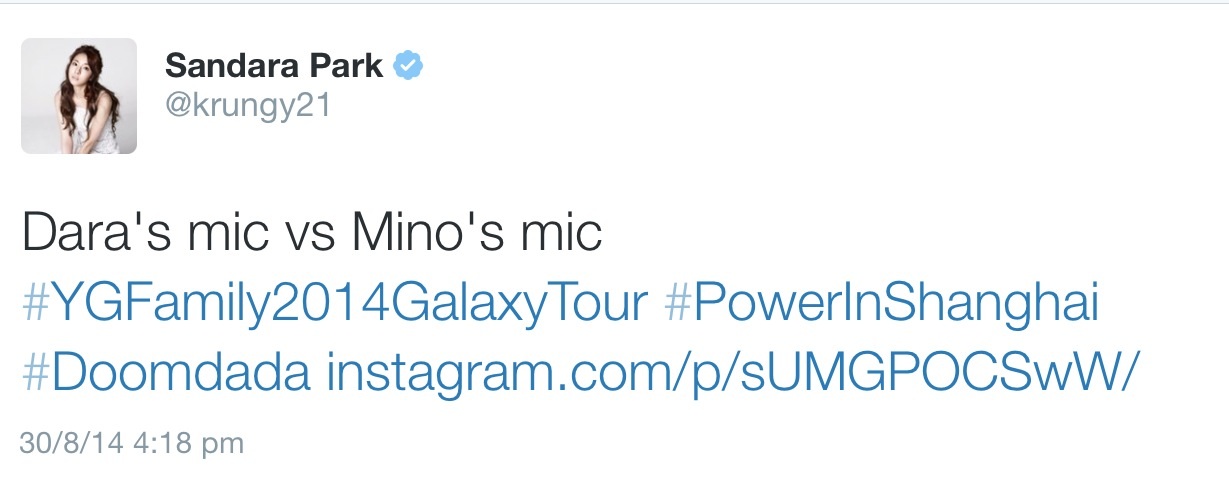Open the instagram.com/p/sUMGPOCSwW/ link

coord(733,372)
